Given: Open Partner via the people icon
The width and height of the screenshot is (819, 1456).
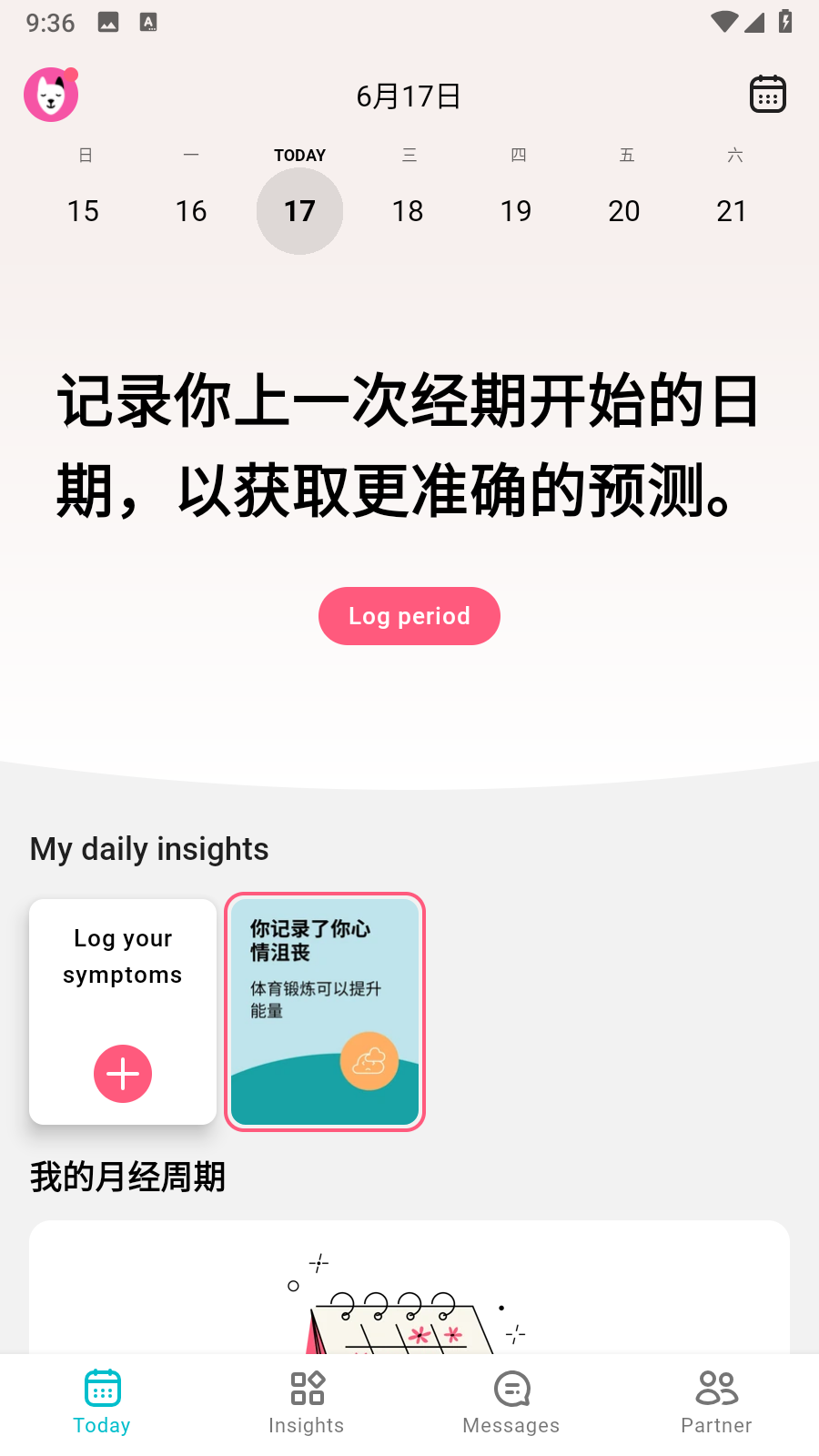Looking at the screenshot, I should click(x=716, y=1387).
